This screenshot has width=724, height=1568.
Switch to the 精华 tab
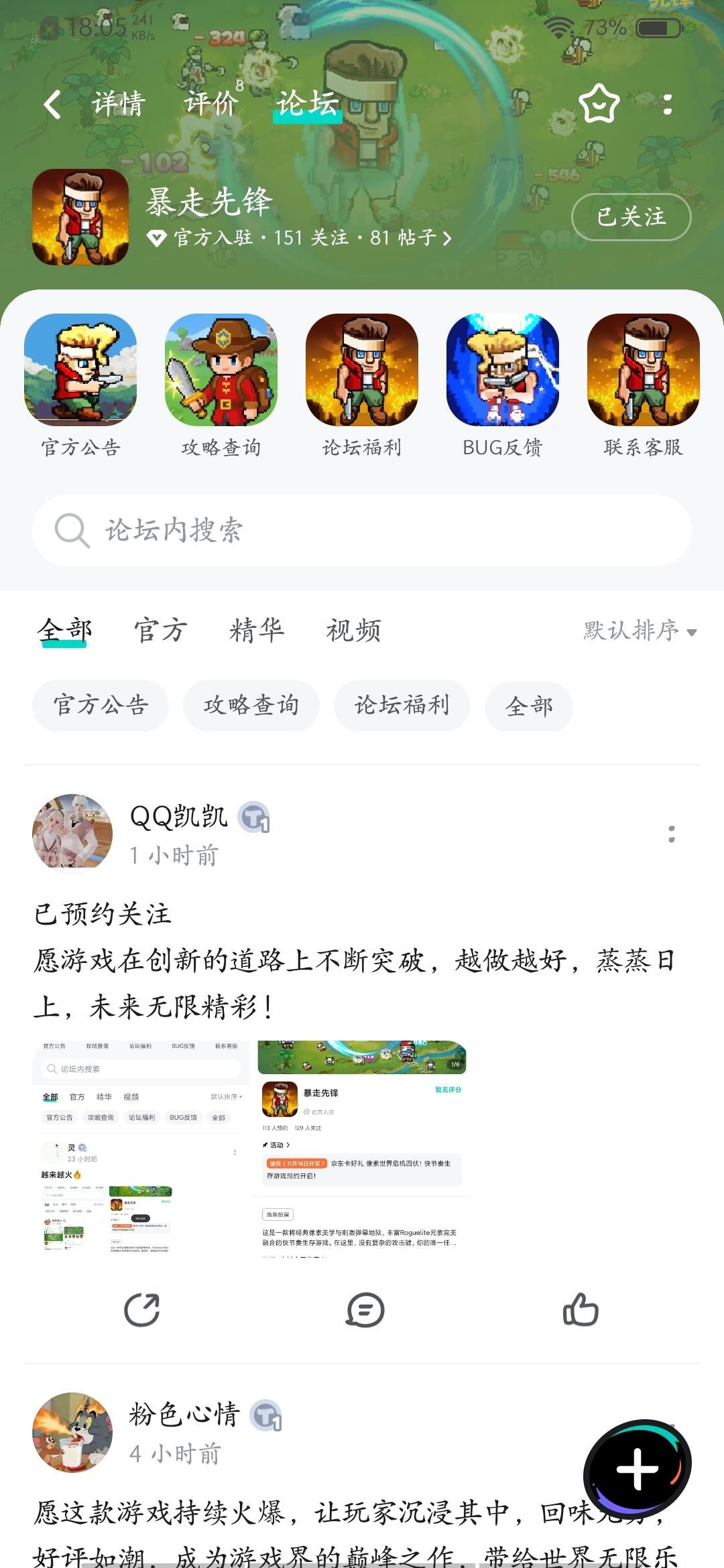click(255, 631)
